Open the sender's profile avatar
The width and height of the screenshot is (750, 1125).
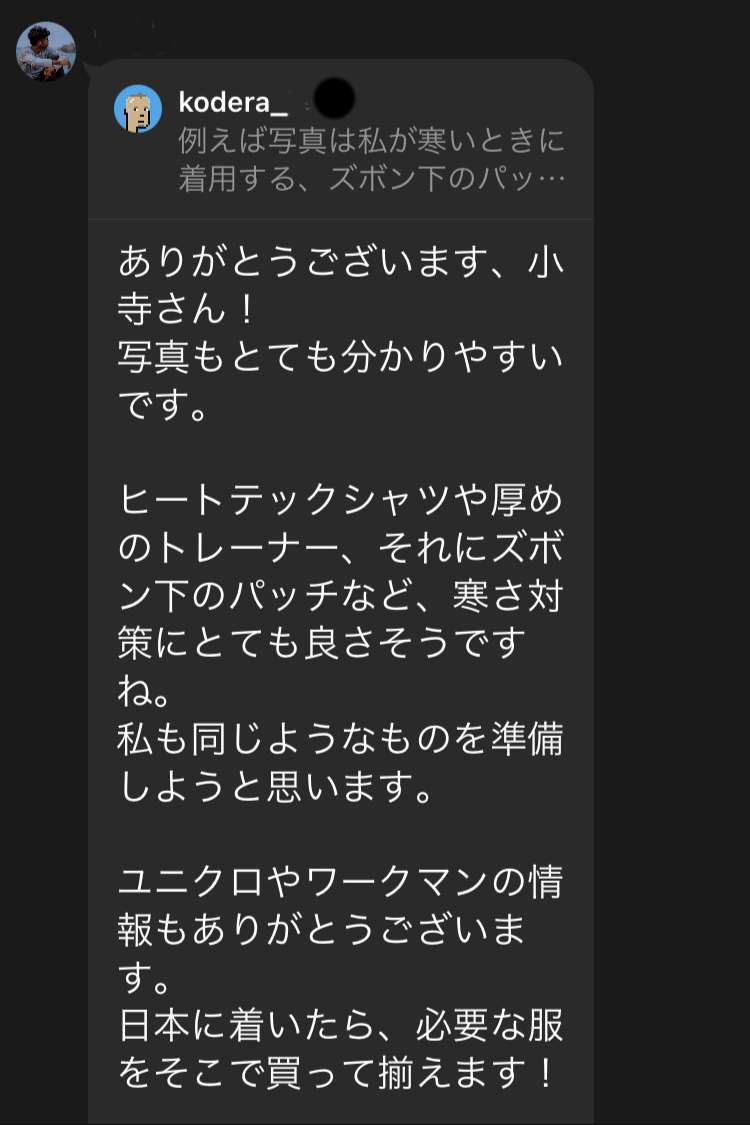[x=46, y=50]
